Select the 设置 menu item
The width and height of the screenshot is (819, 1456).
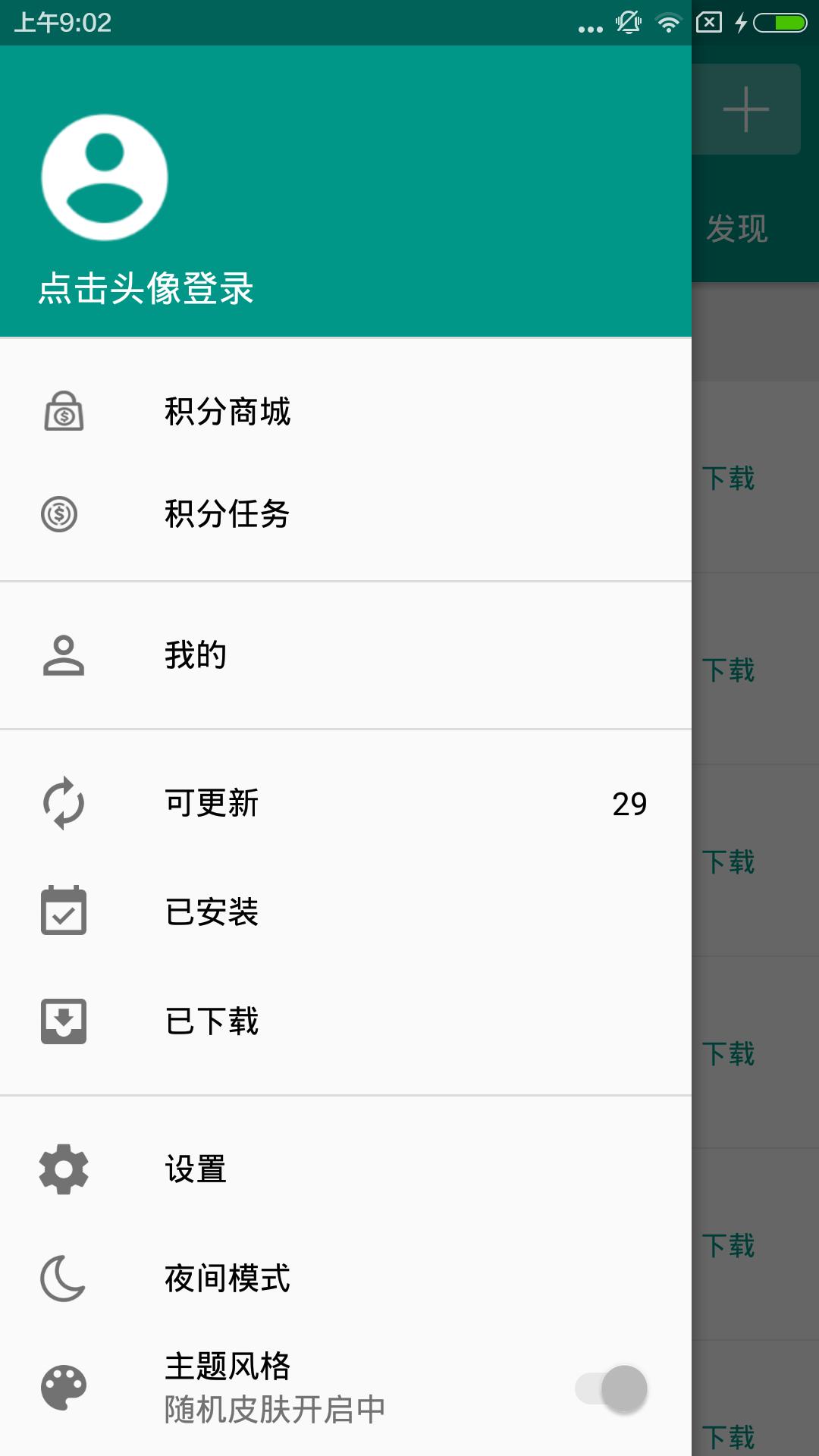[196, 1169]
